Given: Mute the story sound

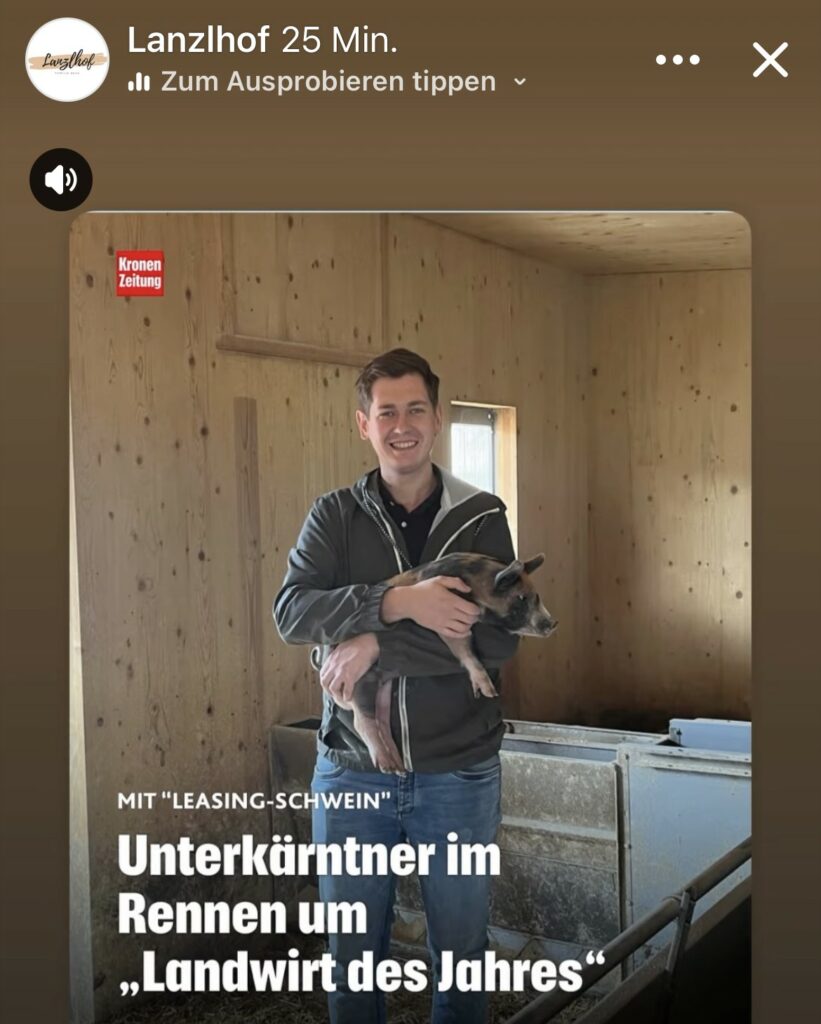Looking at the screenshot, I should point(61,179).
